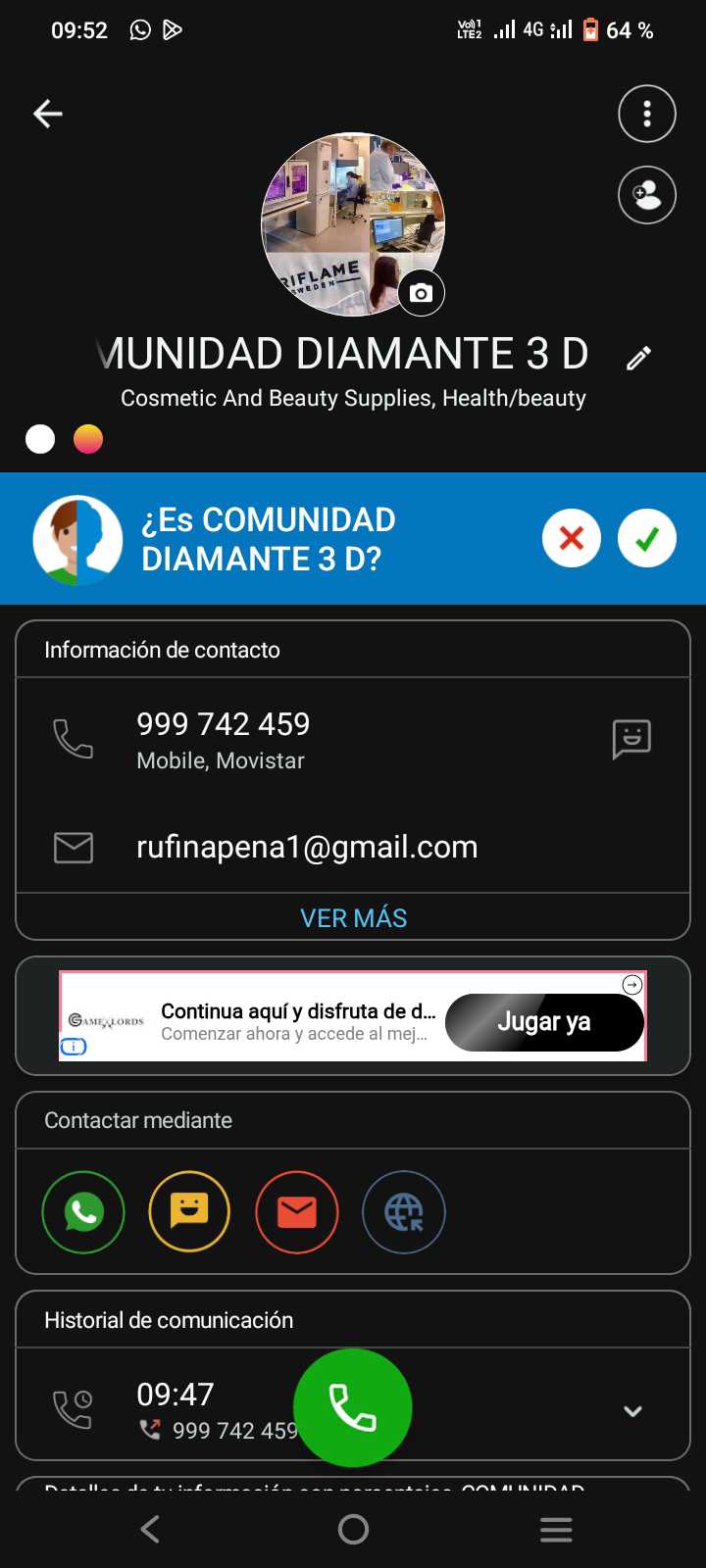Open the three-dot overflow menu
Image resolution: width=706 pixels, height=1568 pixels.
647,114
